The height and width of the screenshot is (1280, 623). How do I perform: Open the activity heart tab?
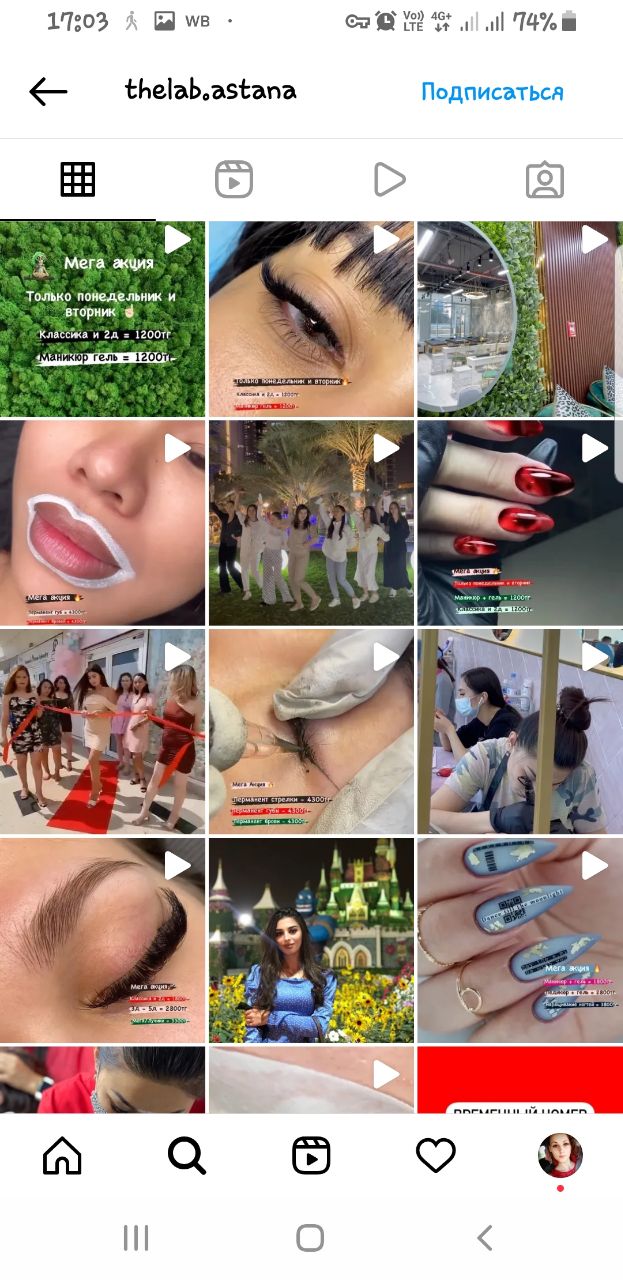point(436,1156)
